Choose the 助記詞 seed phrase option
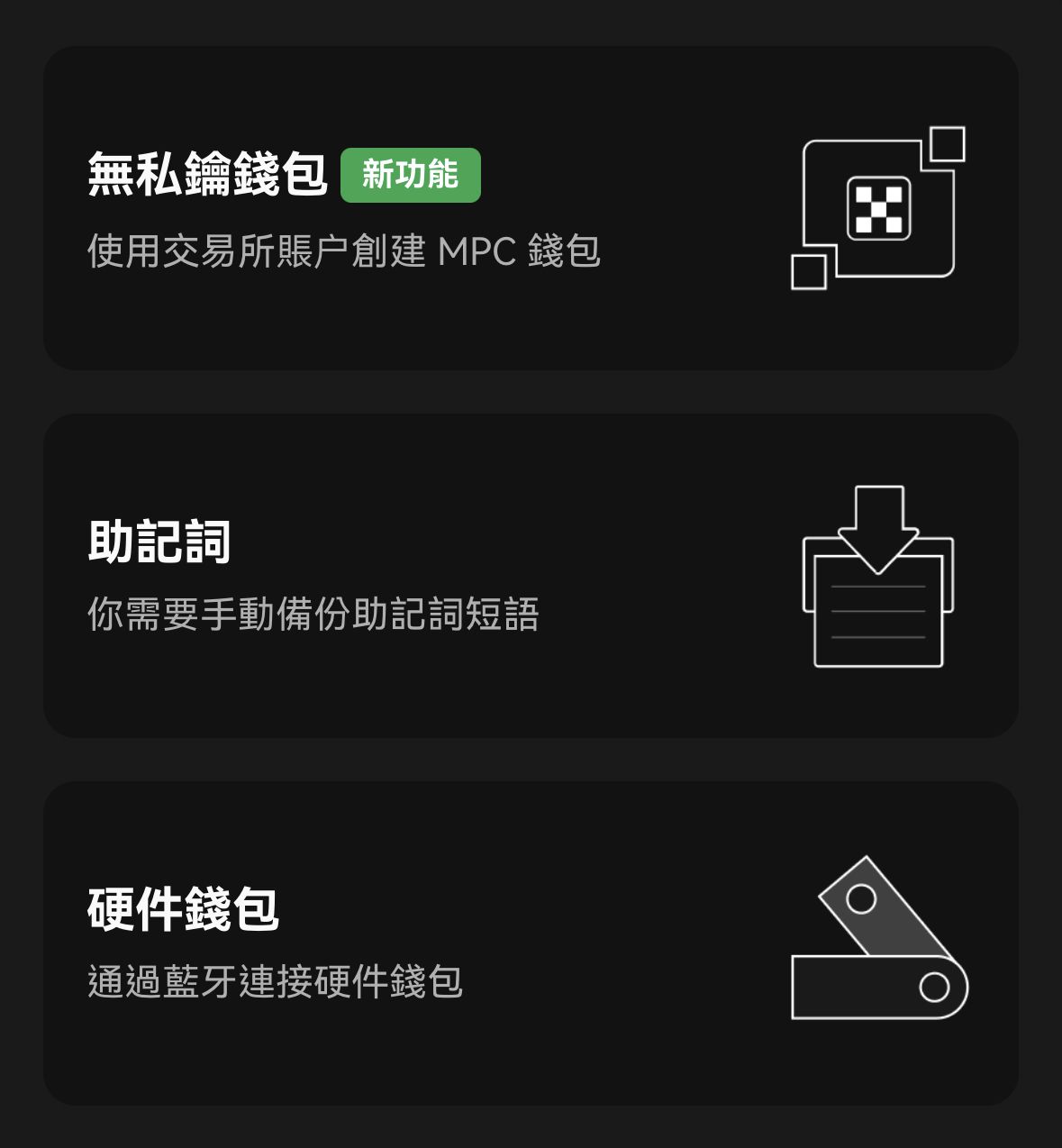This screenshot has width=1062, height=1148. pos(531,576)
